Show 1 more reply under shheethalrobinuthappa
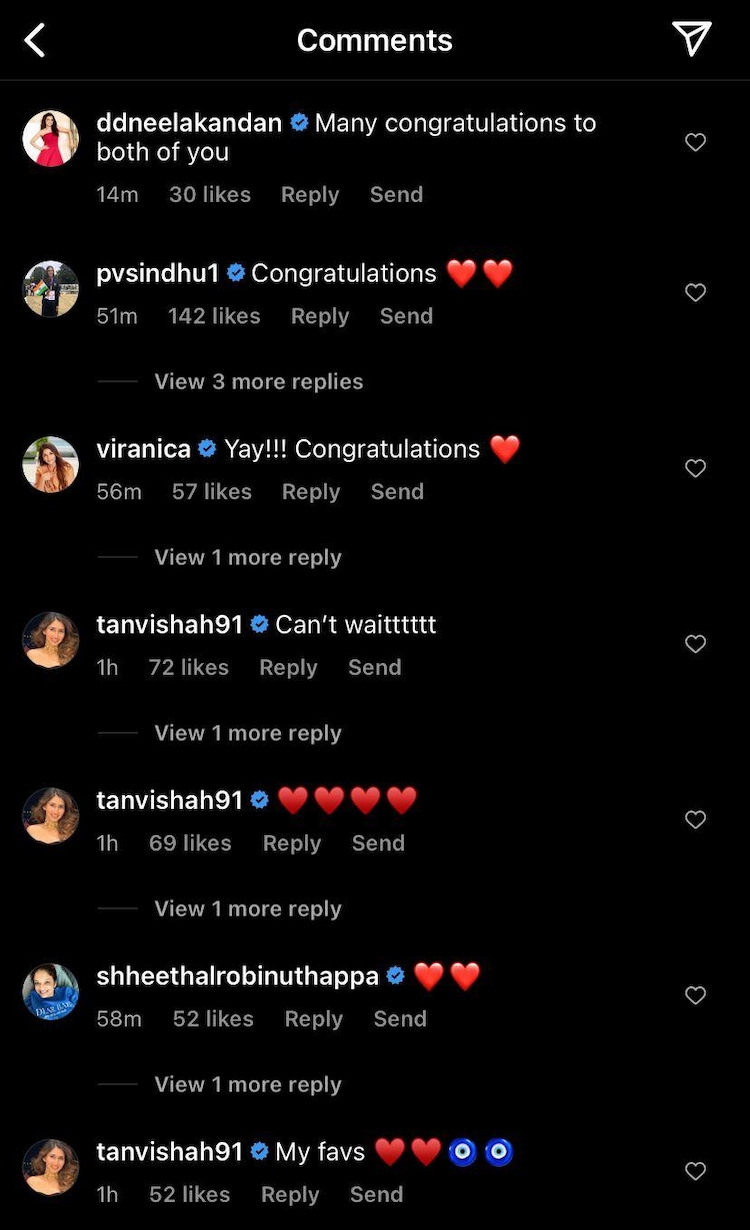Viewport: 750px width, 1230px height. (247, 1085)
